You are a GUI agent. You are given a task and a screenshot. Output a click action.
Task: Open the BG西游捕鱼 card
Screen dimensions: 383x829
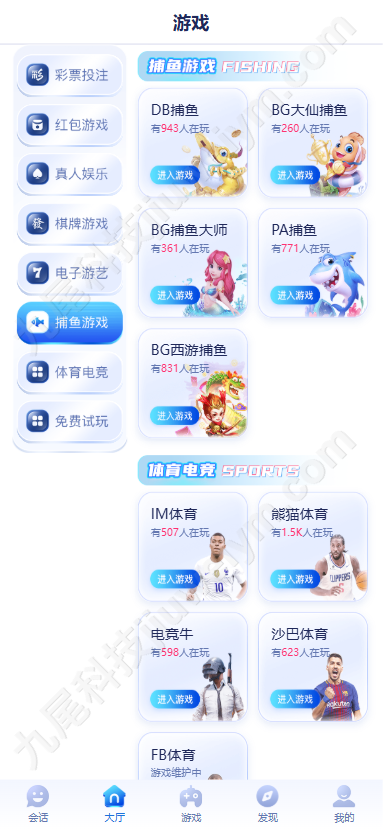(x=193, y=383)
